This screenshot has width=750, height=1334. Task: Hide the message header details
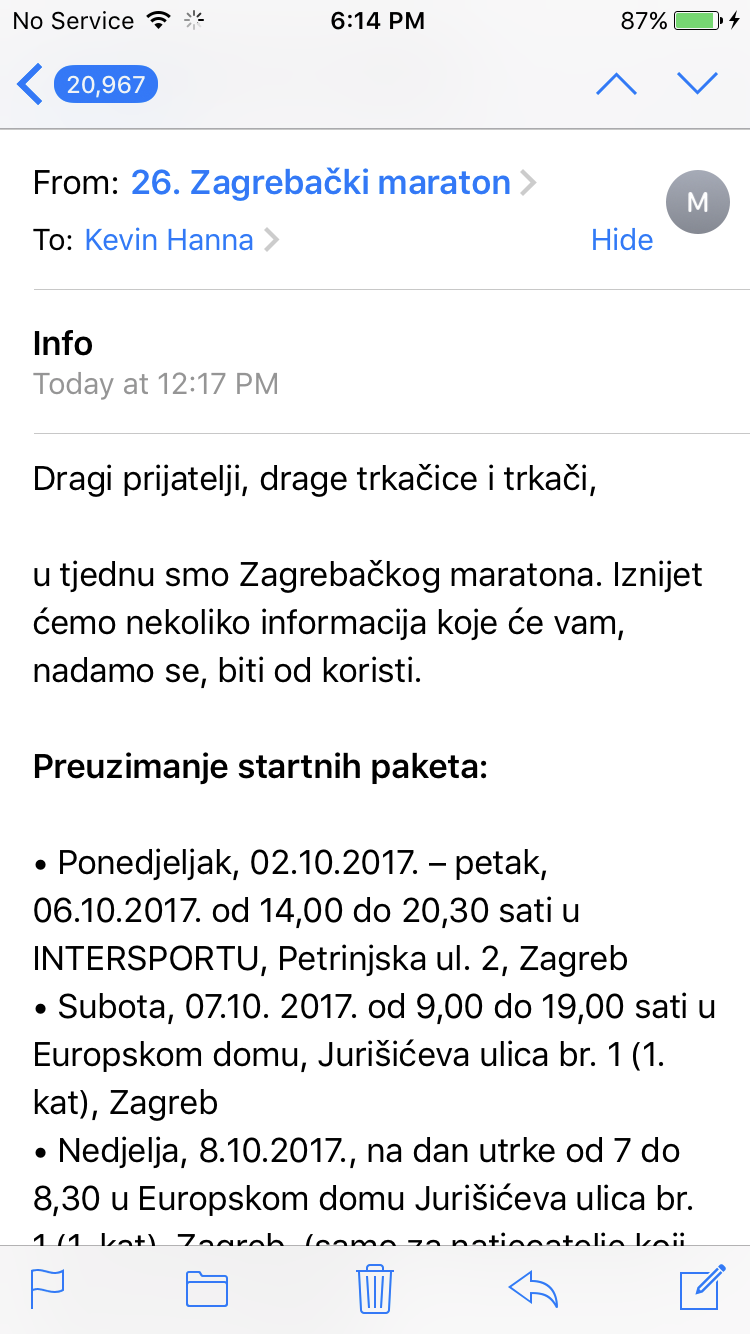622,240
